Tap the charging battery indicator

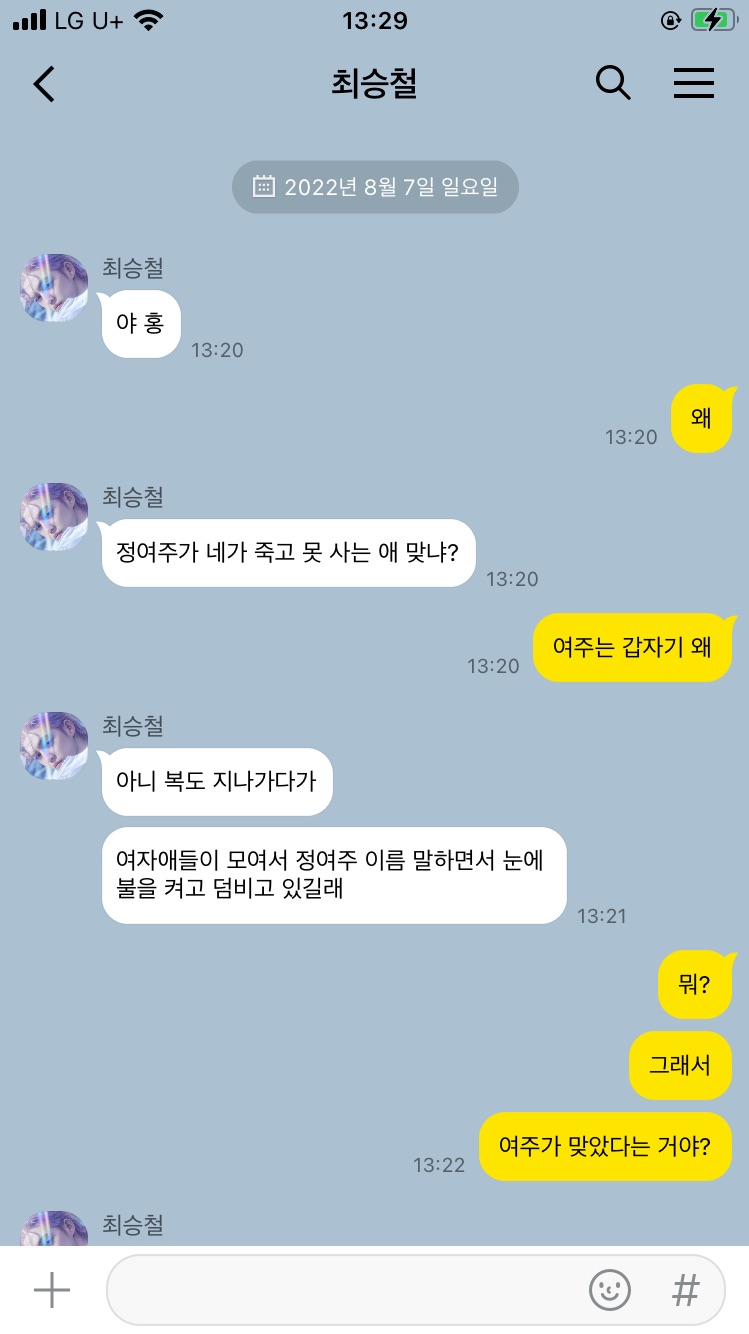pos(712,17)
